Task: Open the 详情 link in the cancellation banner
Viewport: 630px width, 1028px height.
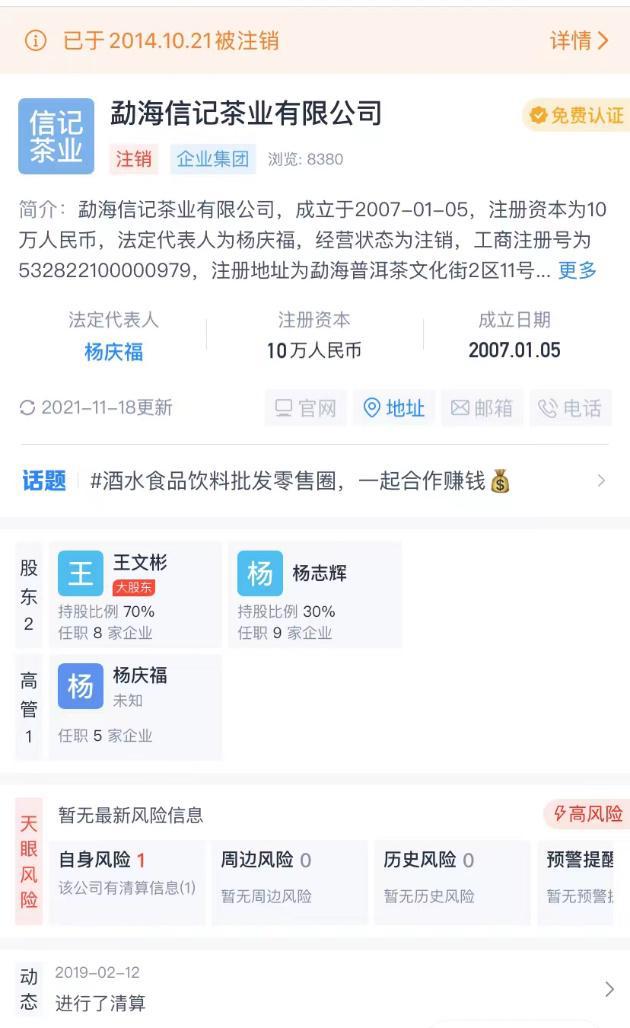Action: pos(578,41)
